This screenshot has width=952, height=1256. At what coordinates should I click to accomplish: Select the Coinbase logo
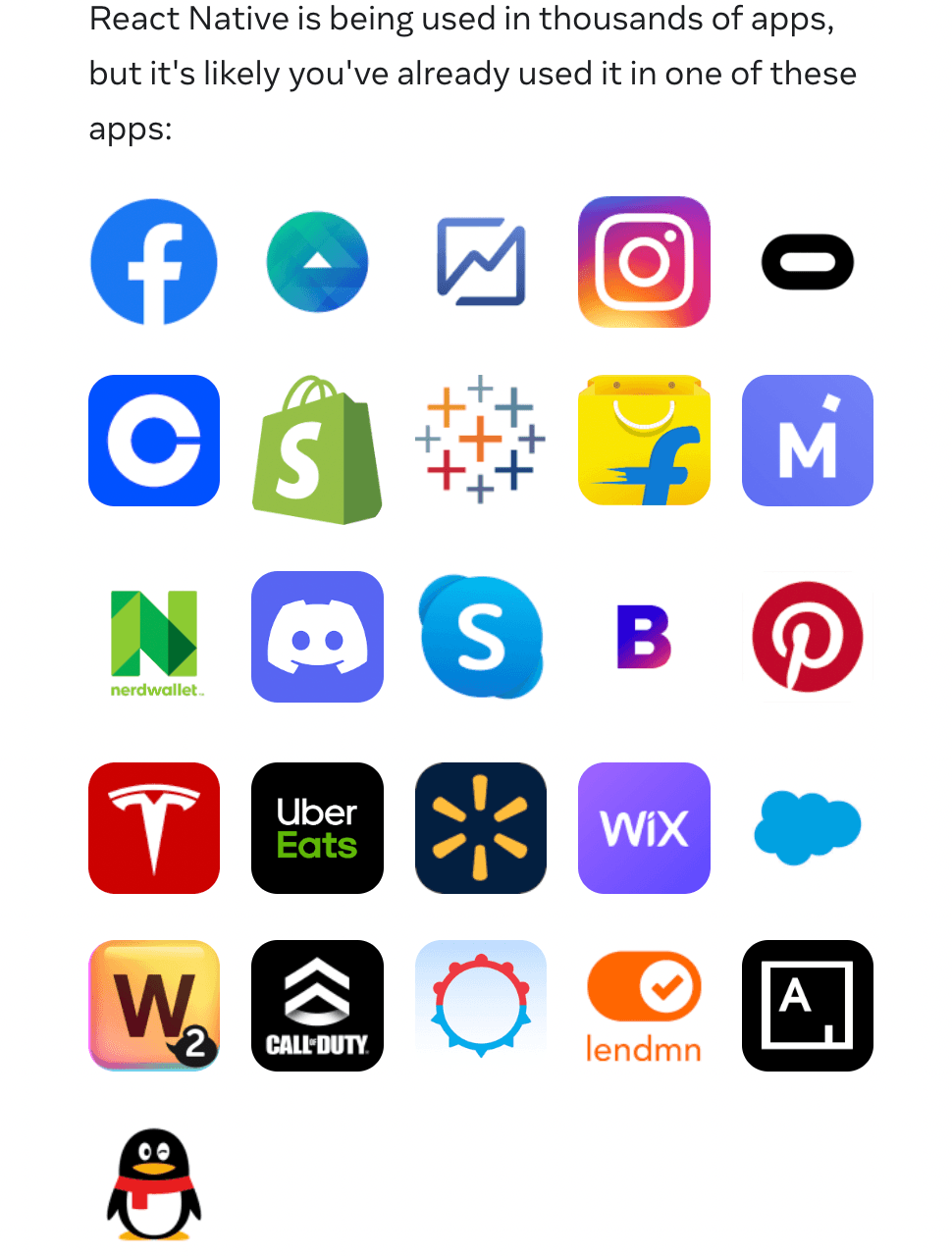pos(154,441)
